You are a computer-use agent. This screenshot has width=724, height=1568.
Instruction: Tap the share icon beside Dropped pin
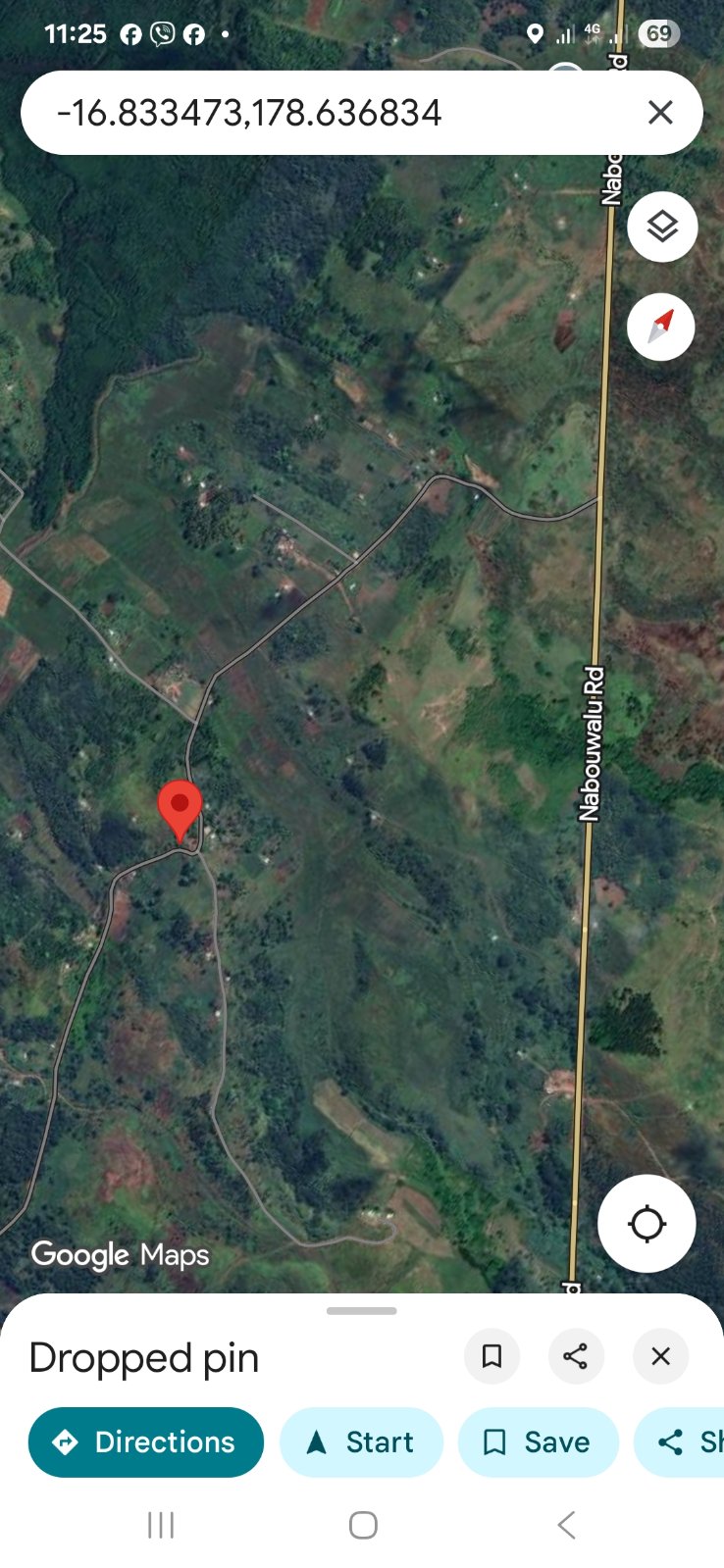575,1356
